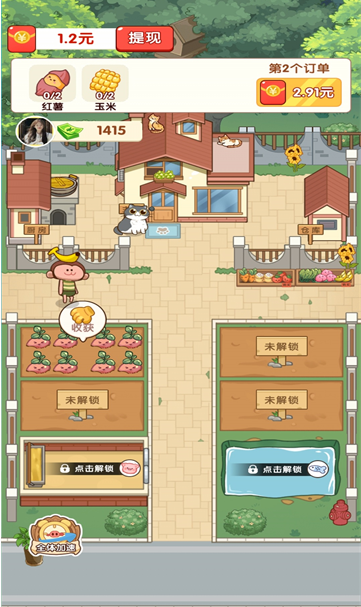Screen dimensions: 361x607
Task: Open the 仓库 warehouse building
Action: (327, 204)
